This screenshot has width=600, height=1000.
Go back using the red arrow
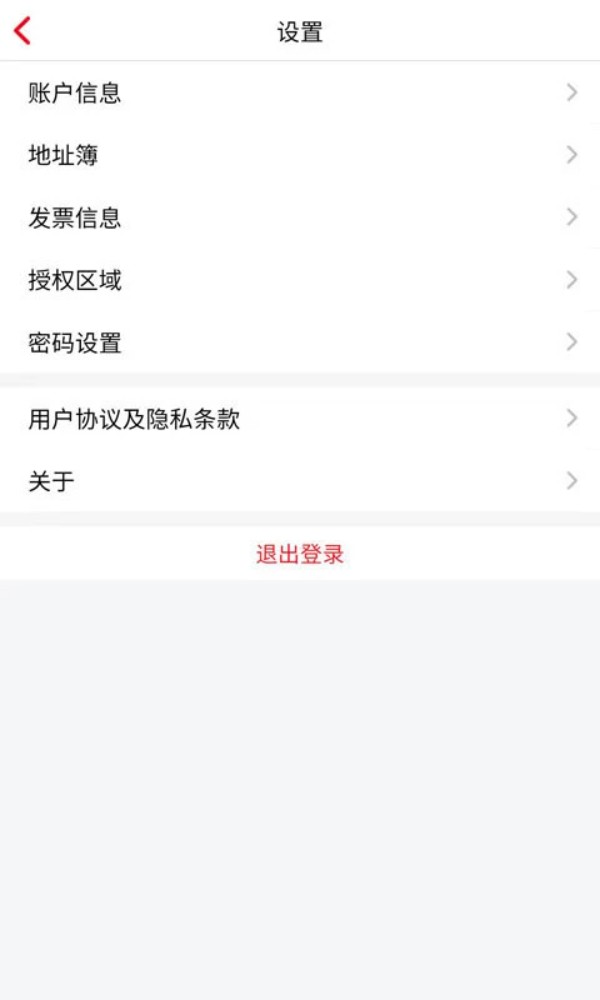tap(22, 31)
